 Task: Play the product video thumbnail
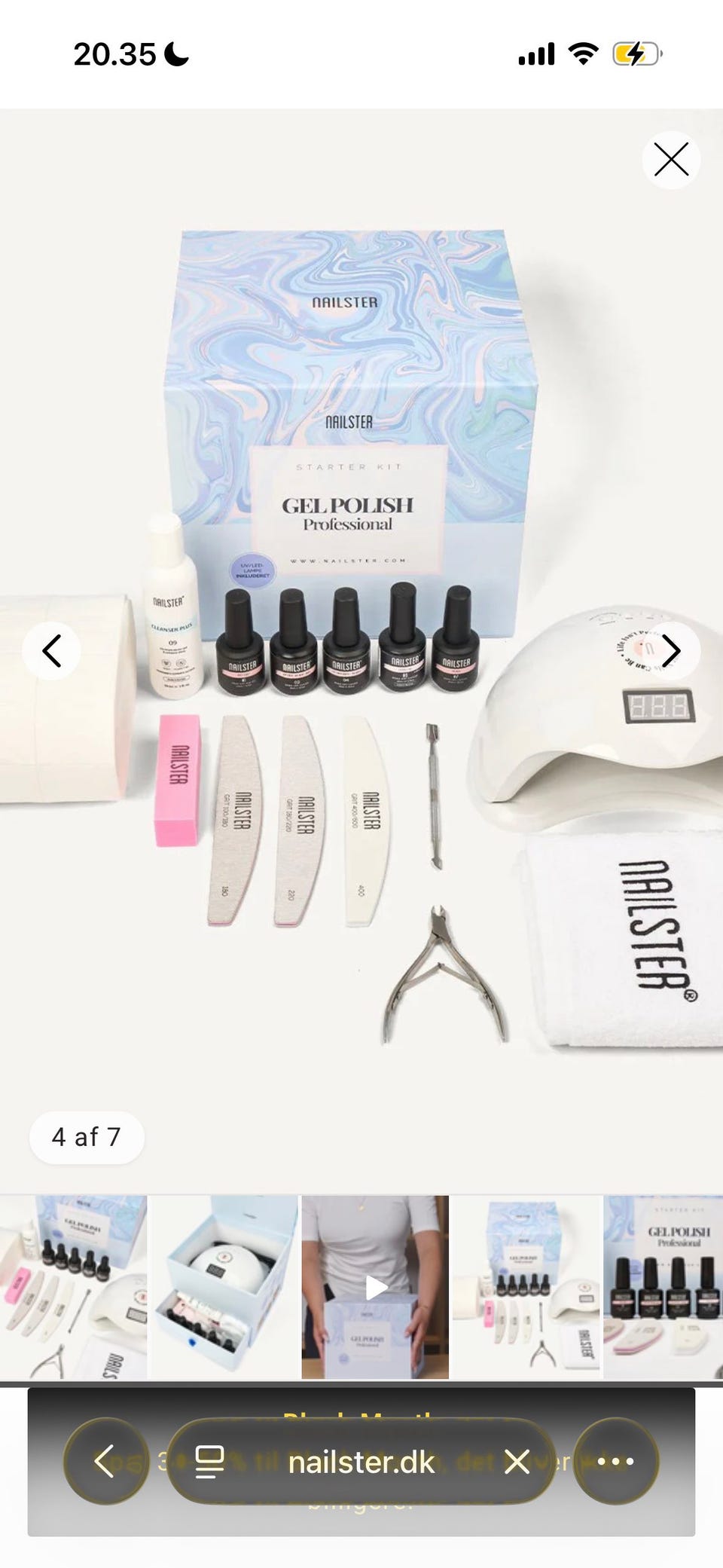click(x=375, y=1287)
